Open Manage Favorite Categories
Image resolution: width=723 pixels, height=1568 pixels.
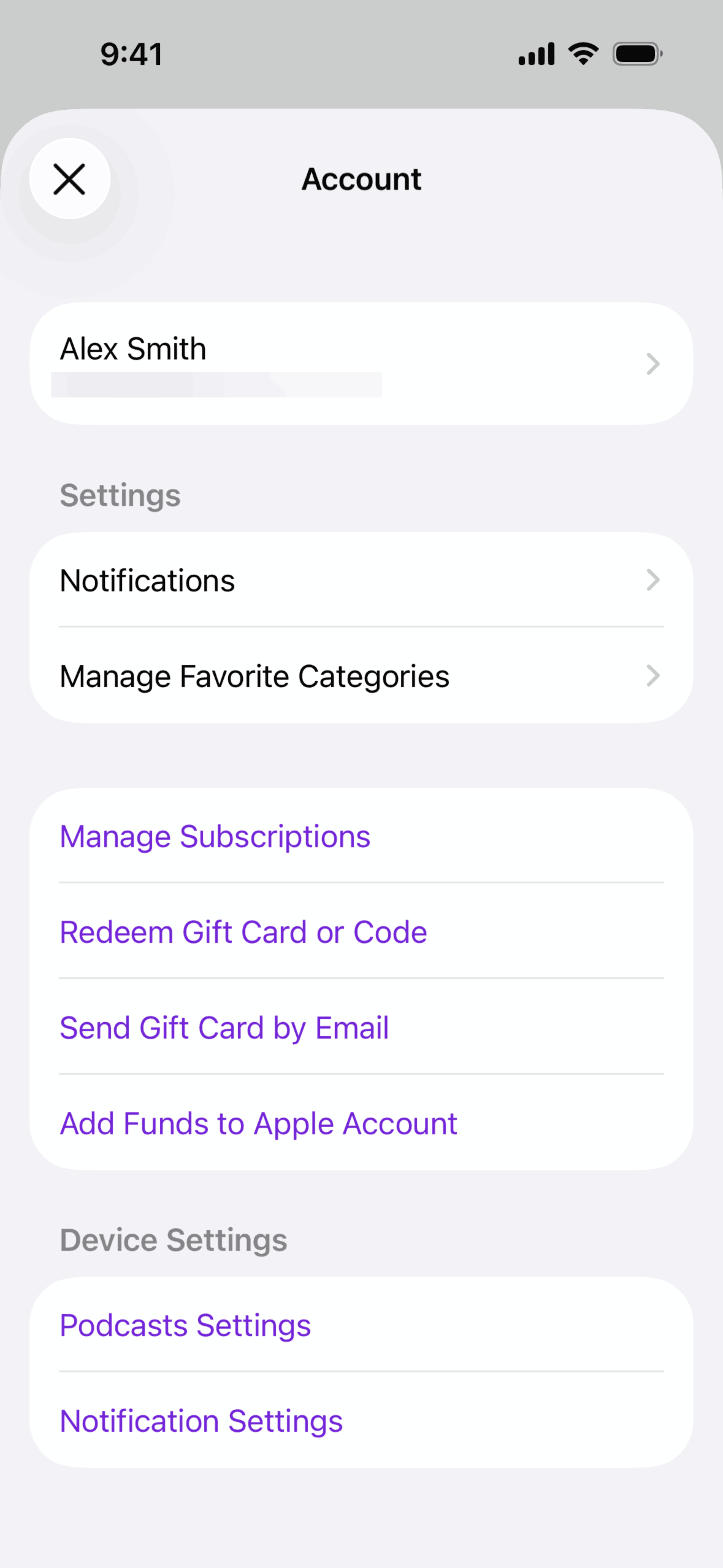[x=361, y=676]
